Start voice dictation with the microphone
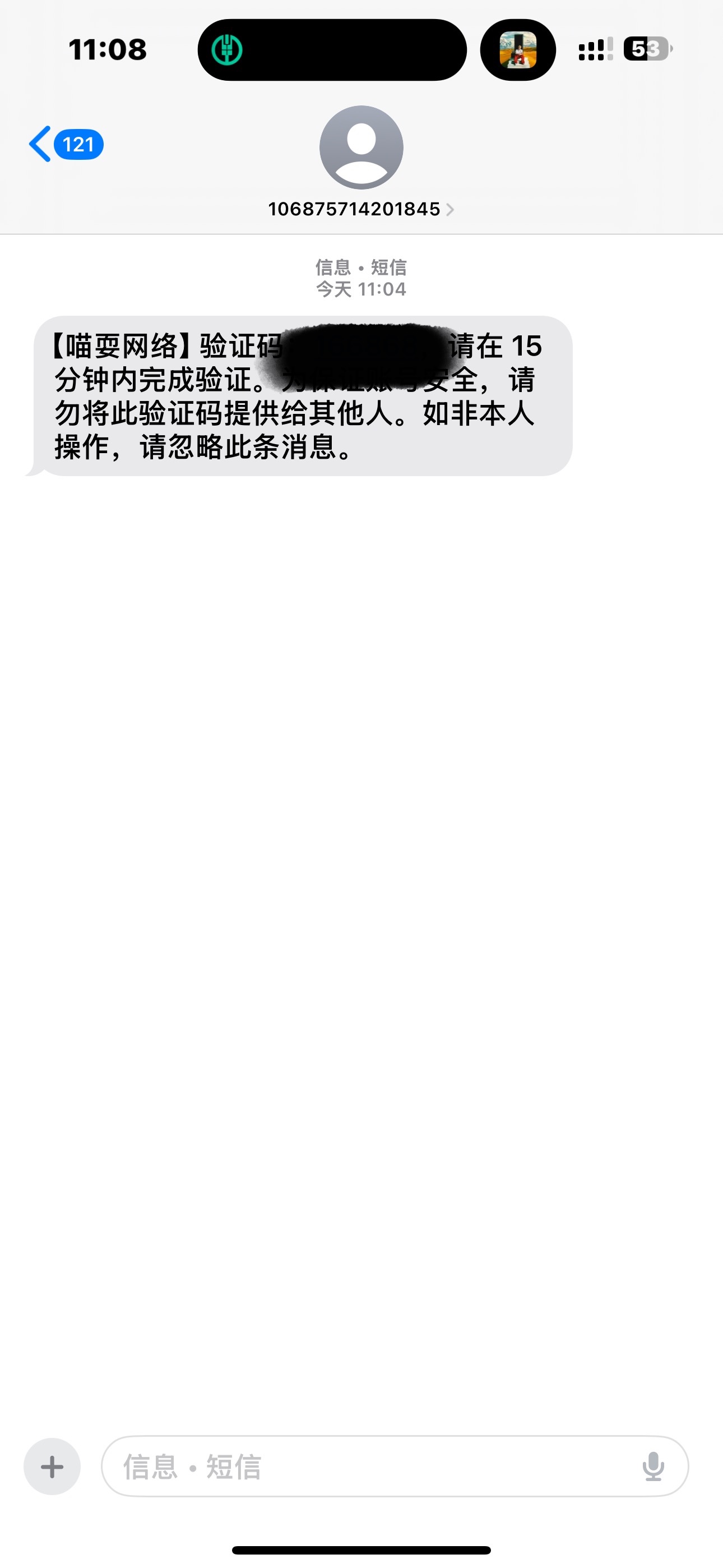This screenshot has height=1568, width=723. tap(653, 1466)
